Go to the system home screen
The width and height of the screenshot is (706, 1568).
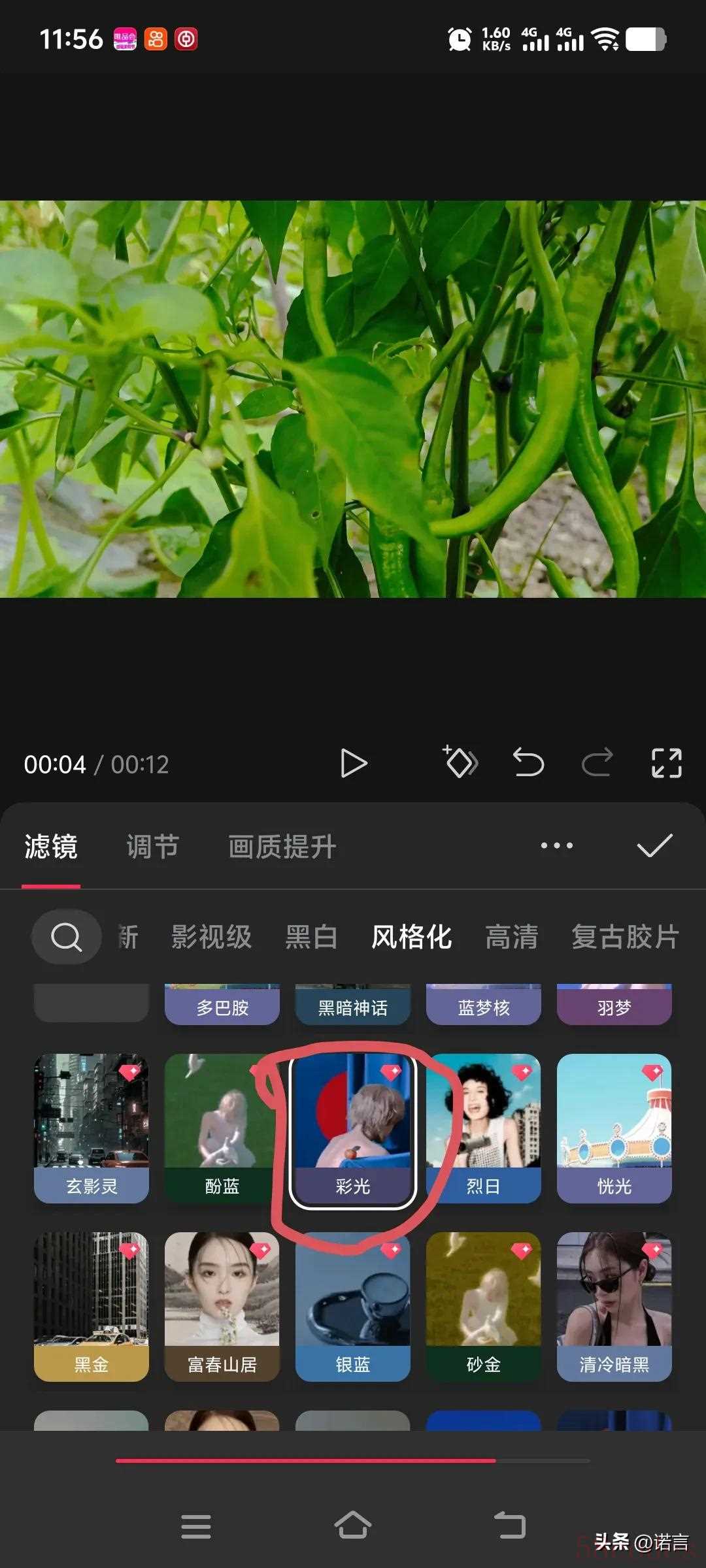[353, 1526]
